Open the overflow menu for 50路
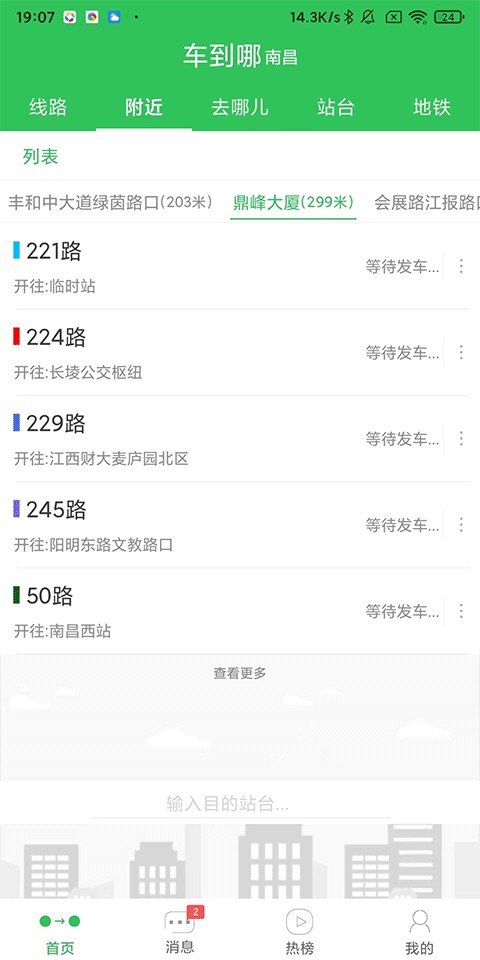Image resolution: width=480 pixels, height=960 pixels. coord(461,612)
